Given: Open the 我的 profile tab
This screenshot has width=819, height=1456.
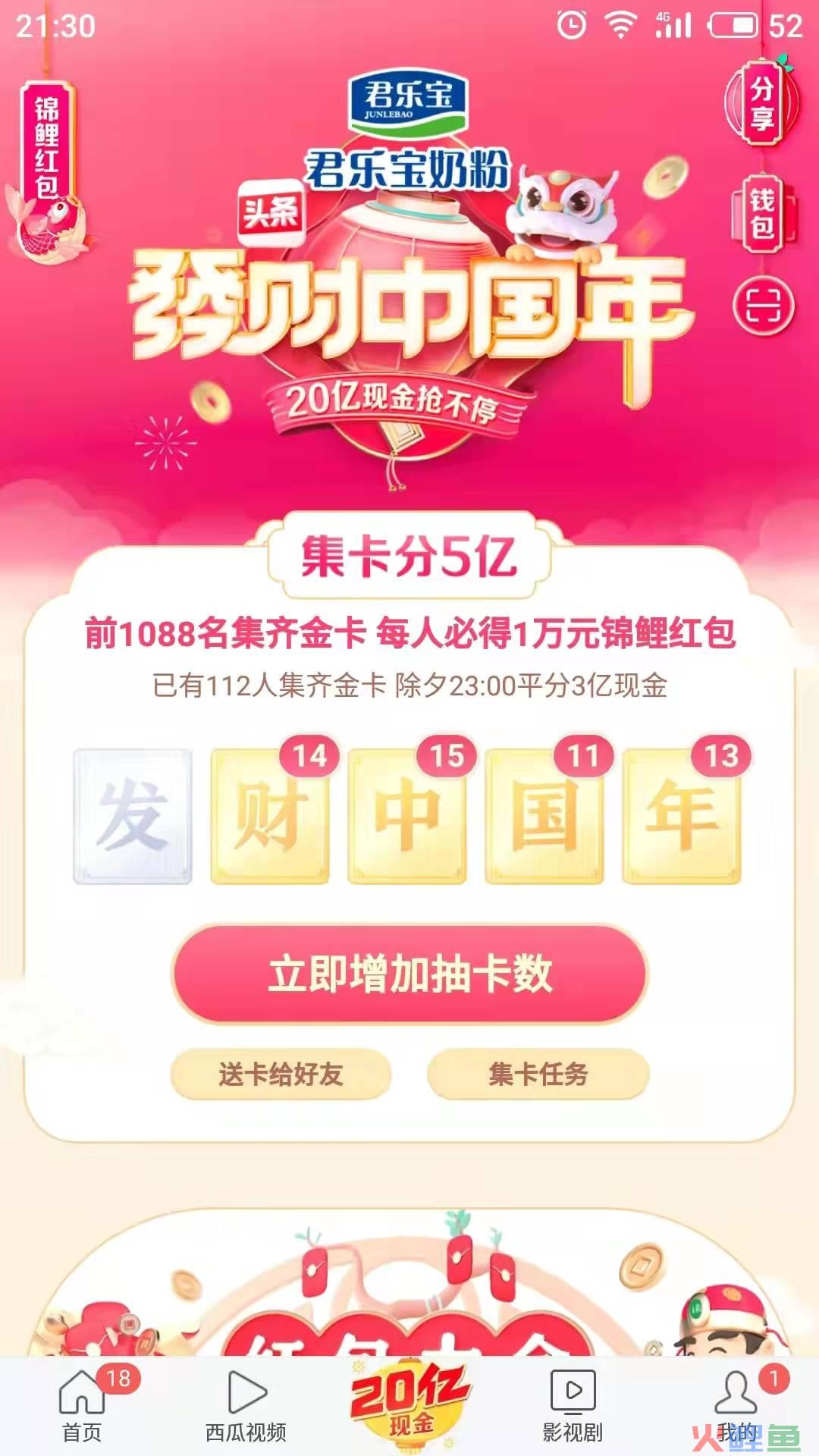Looking at the screenshot, I should point(736,1406).
